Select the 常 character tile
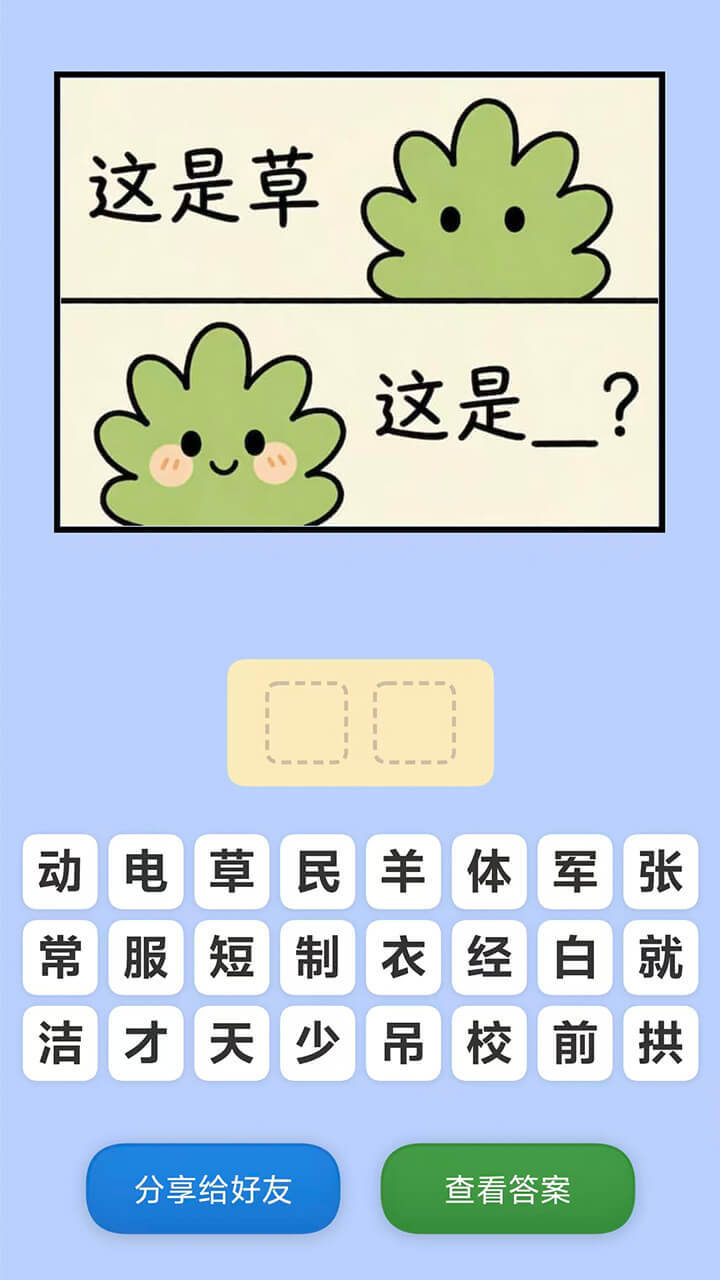The width and height of the screenshot is (720, 1280). pyautogui.click(x=60, y=958)
